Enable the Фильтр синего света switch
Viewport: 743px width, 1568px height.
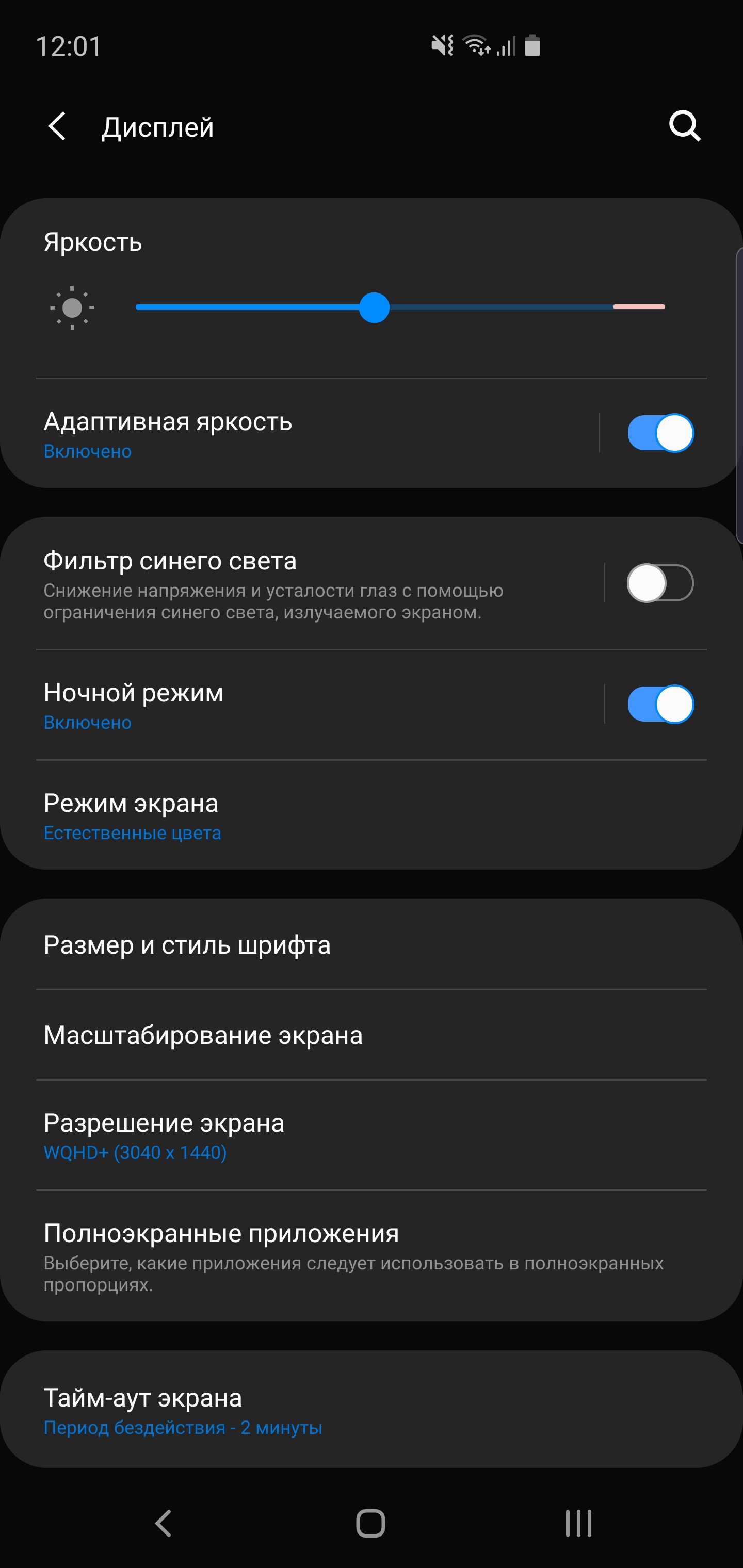tap(660, 583)
